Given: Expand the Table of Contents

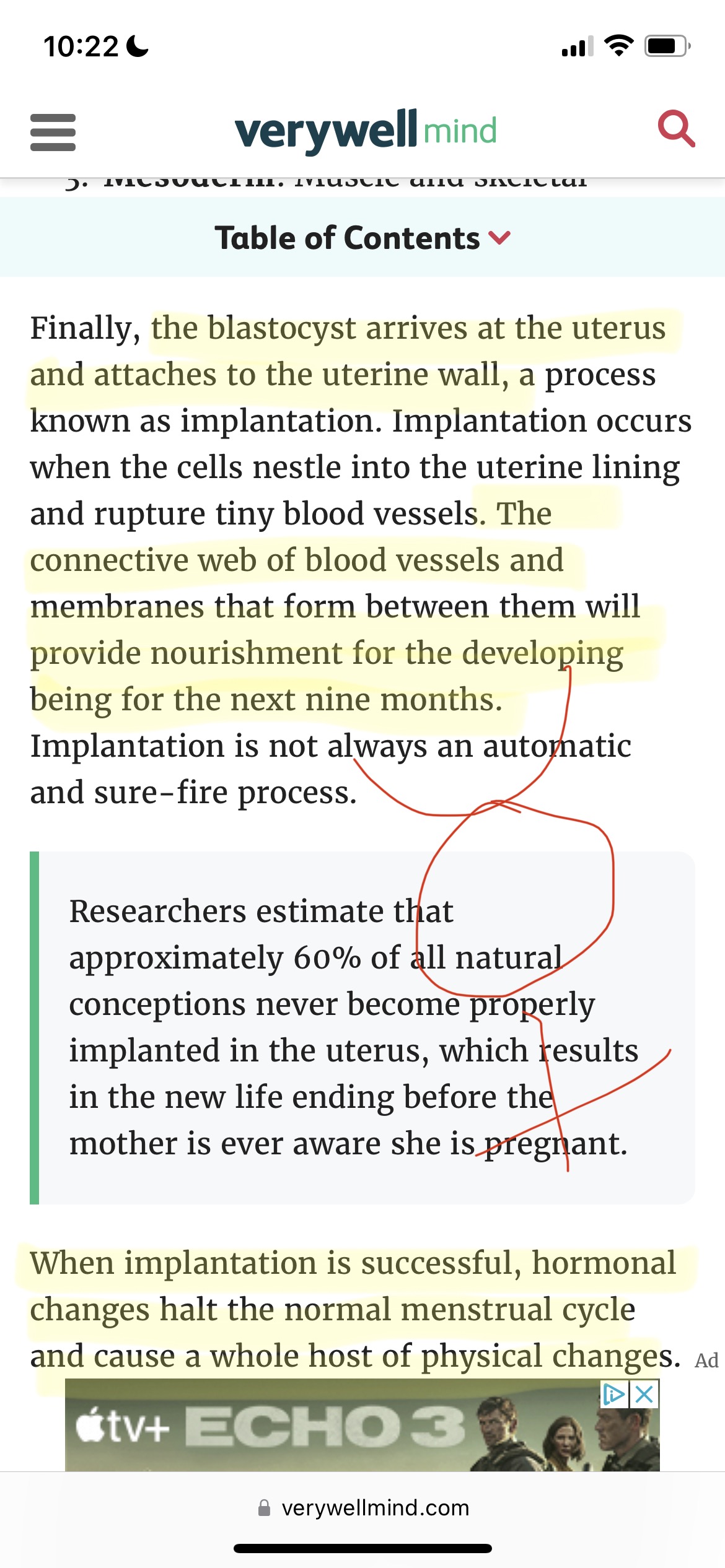Looking at the screenshot, I should (x=362, y=238).
